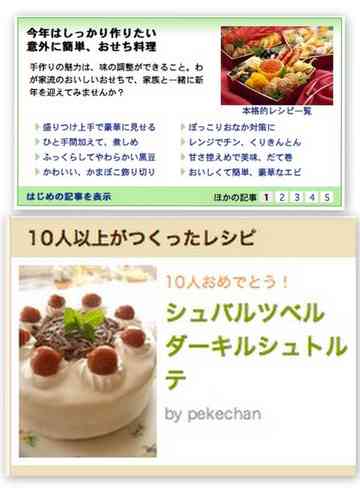Open the cake recipe photo
The image size is (360, 497).
[88, 361]
